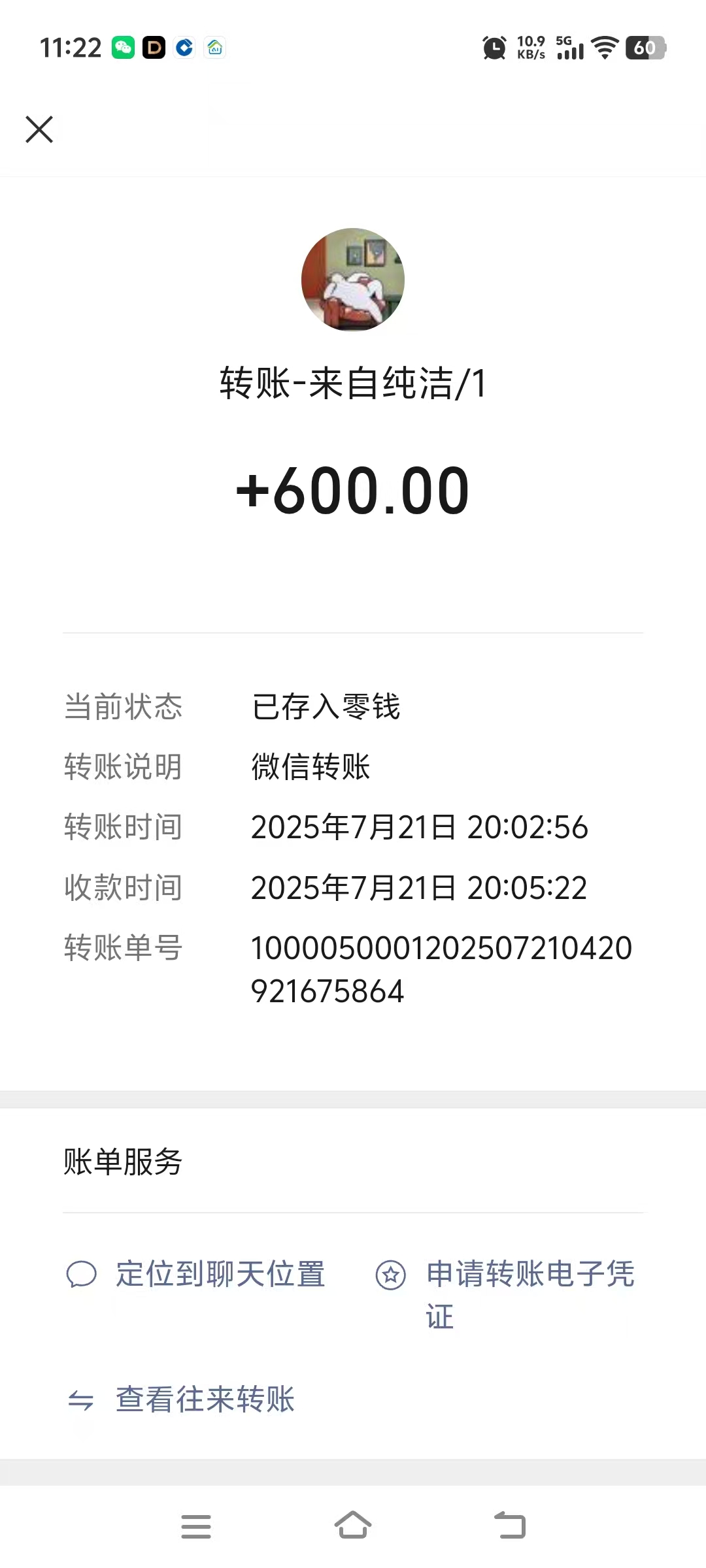Screen dimensions: 706x1568
Task: Tap the system back button
Action: (510, 1526)
